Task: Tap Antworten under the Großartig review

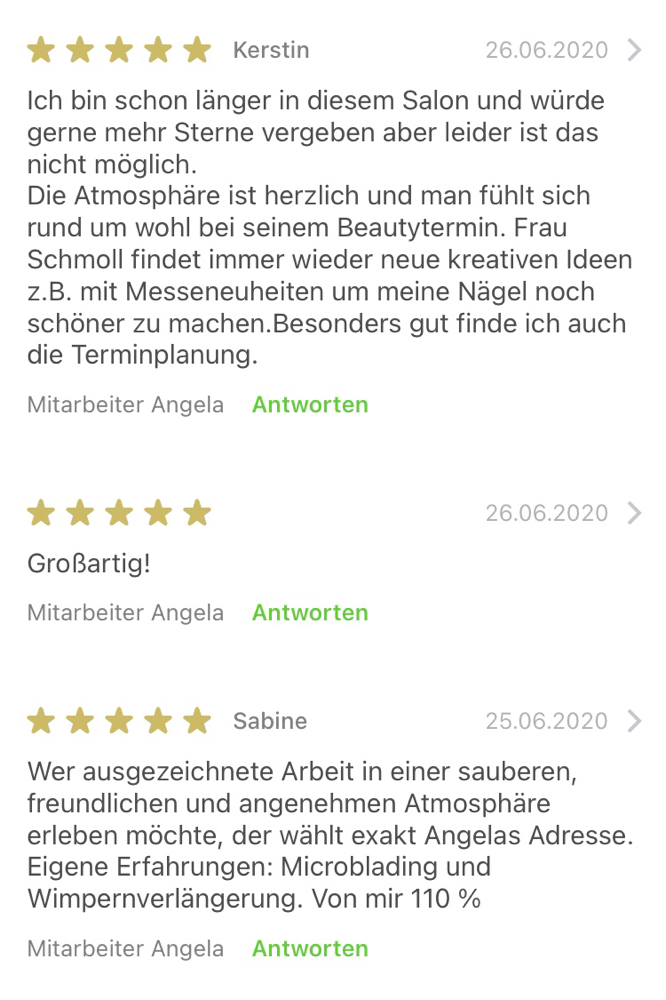Action: [310, 612]
